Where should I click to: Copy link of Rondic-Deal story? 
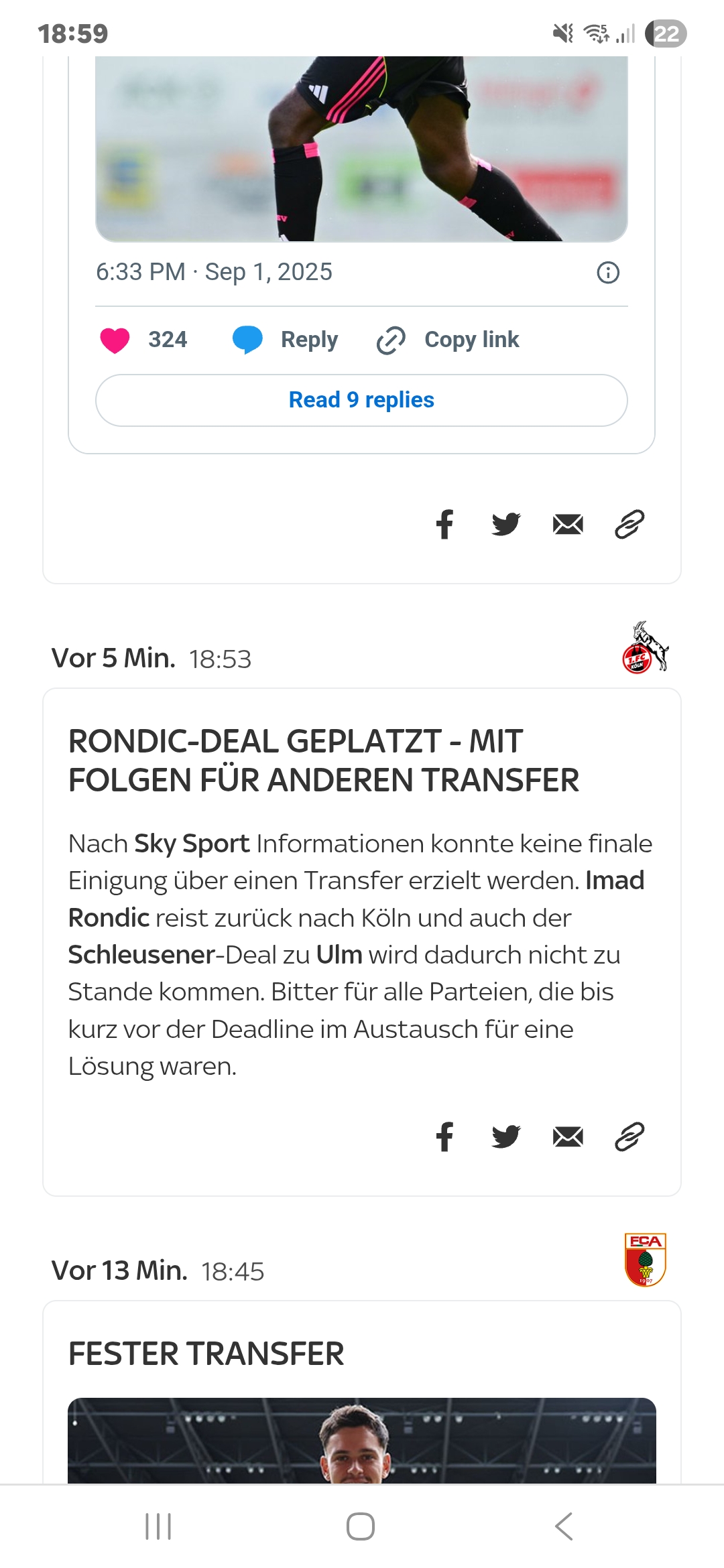pyautogui.click(x=629, y=1136)
